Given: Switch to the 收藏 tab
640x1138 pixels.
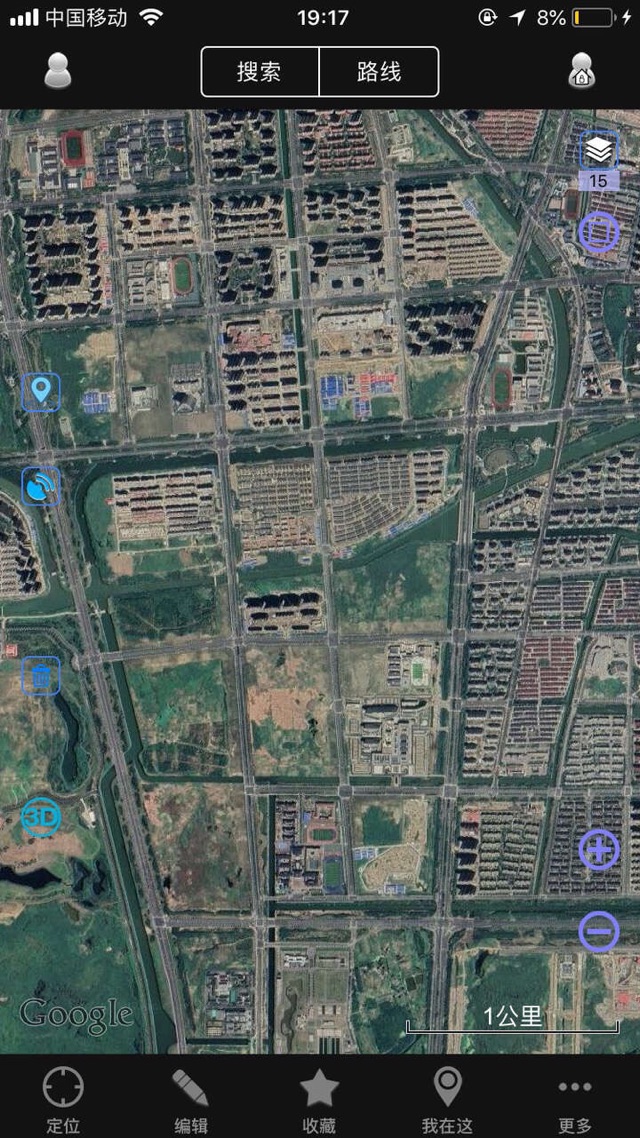Looking at the screenshot, I should (x=319, y=1100).
